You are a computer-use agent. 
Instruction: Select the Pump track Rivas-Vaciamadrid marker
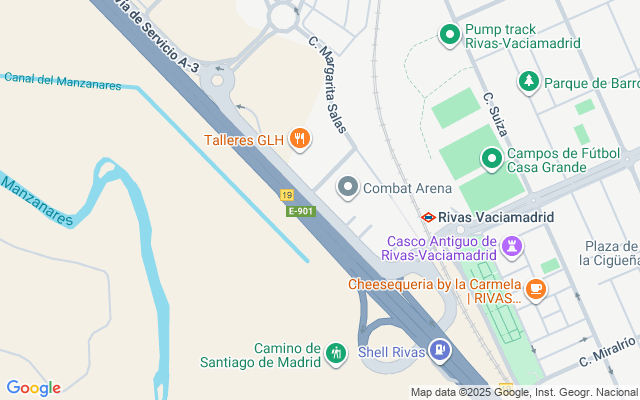click(450, 37)
